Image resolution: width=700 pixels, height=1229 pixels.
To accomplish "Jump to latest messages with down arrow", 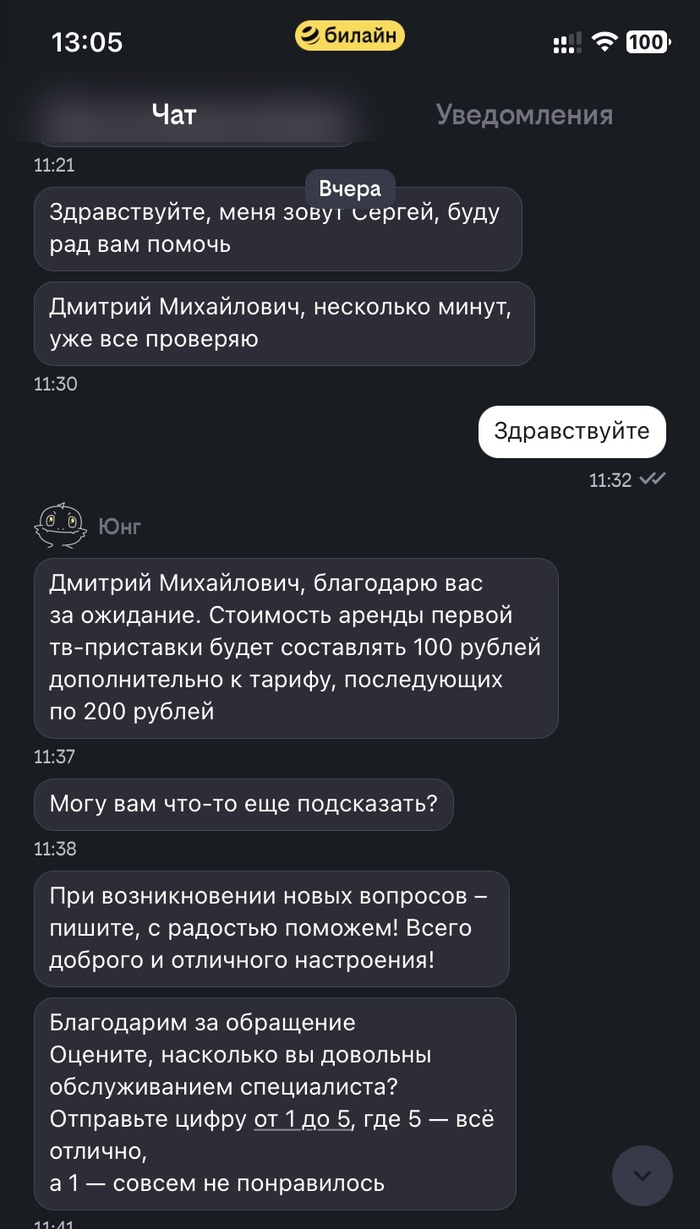I will (x=641, y=1175).
